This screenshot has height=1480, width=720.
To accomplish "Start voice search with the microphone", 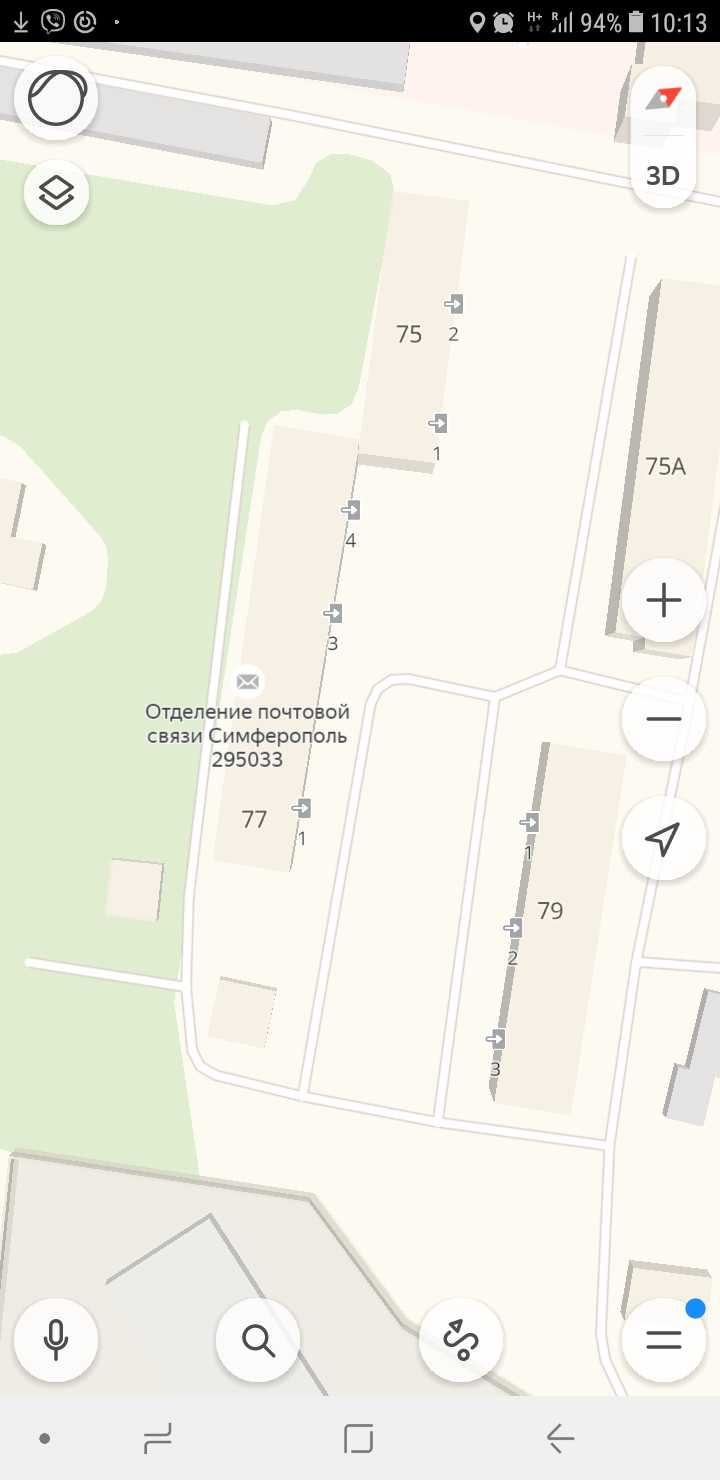I will [56, 1339].
